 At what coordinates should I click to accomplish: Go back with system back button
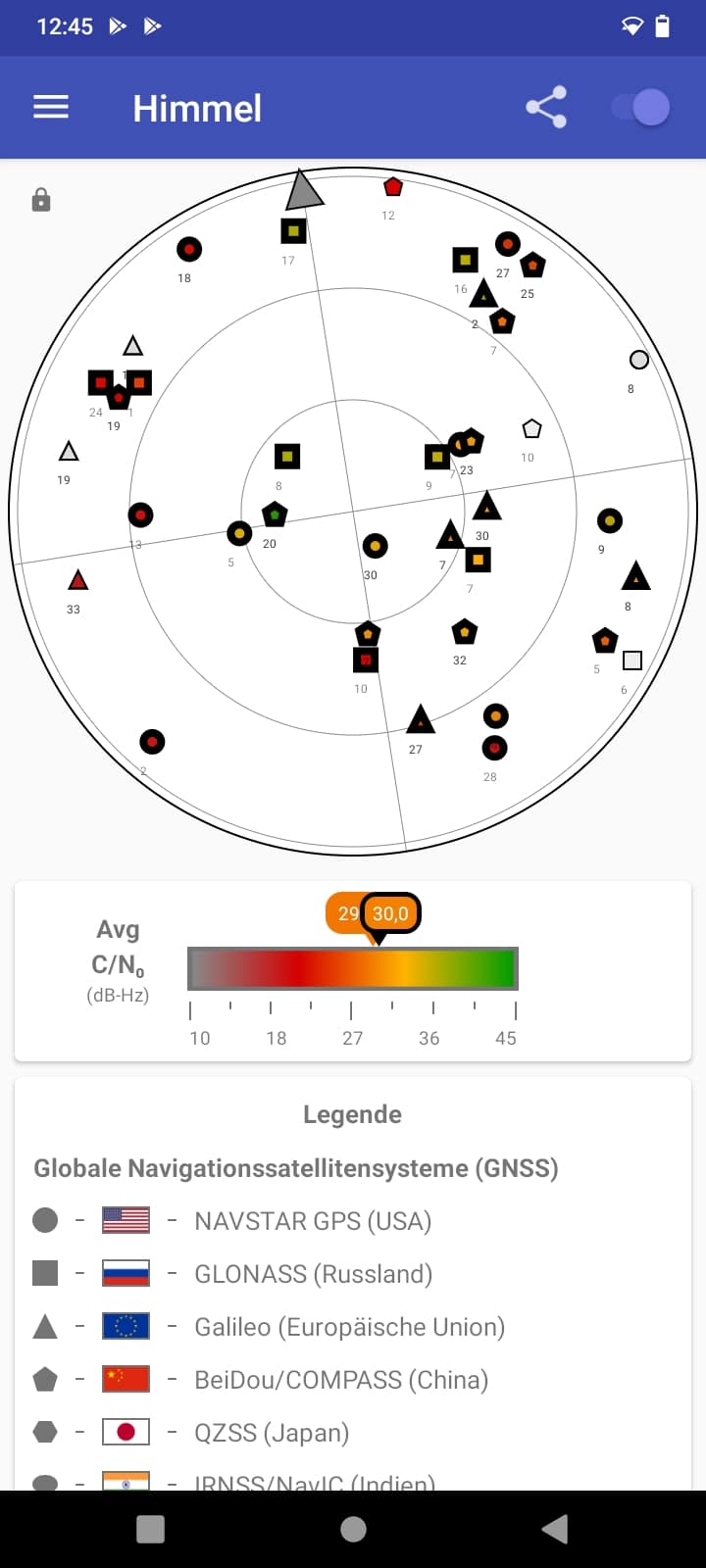[555, 1529]
